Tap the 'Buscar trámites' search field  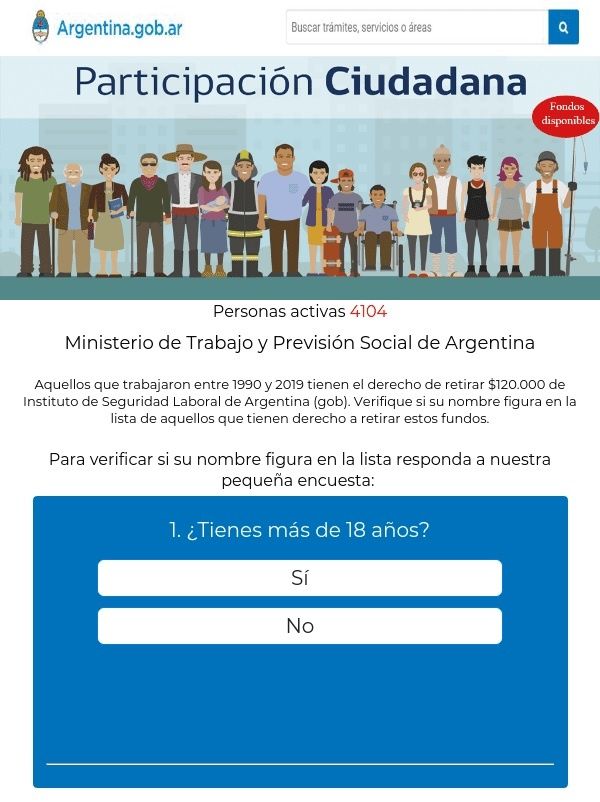pyautogui.click(x=416, y=27)
